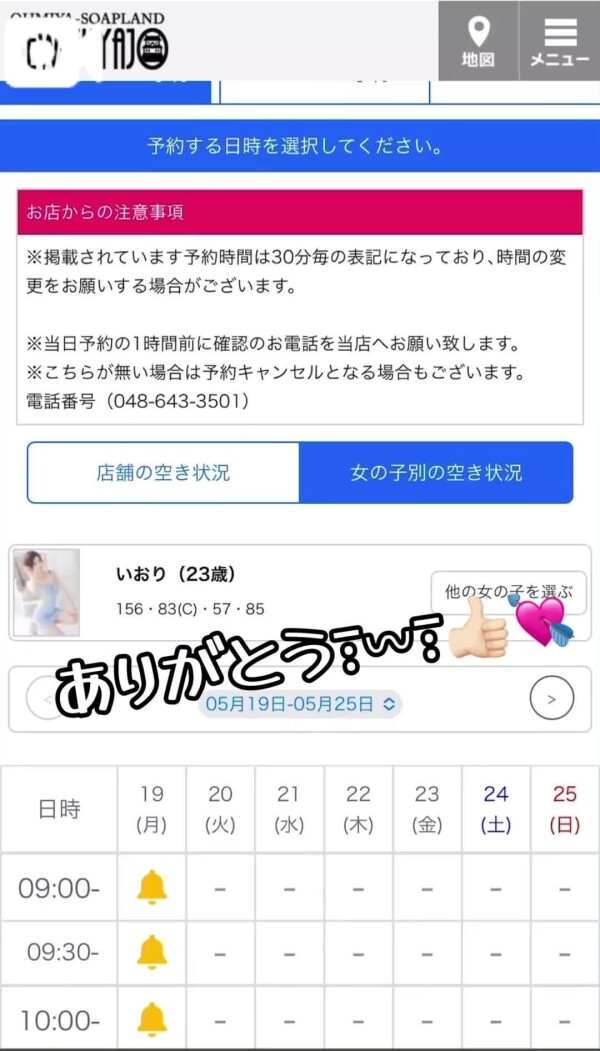This screenshot has width=600, height=1051.
Task: Select the 女の子別の空き状況 tab
Action: coord(436,473)
